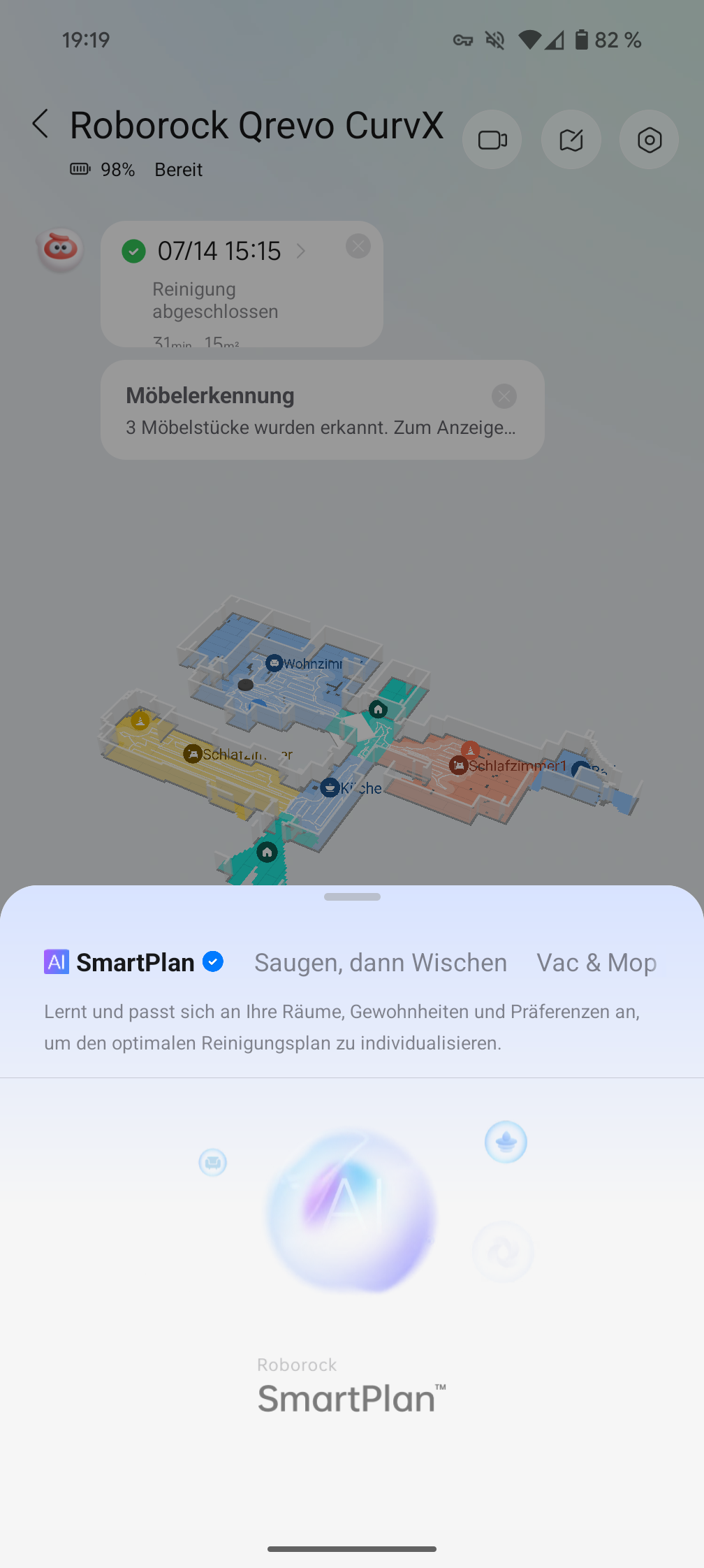
Task: Go back from Roborock Qrevo CurvX
Action: (41, 124)
